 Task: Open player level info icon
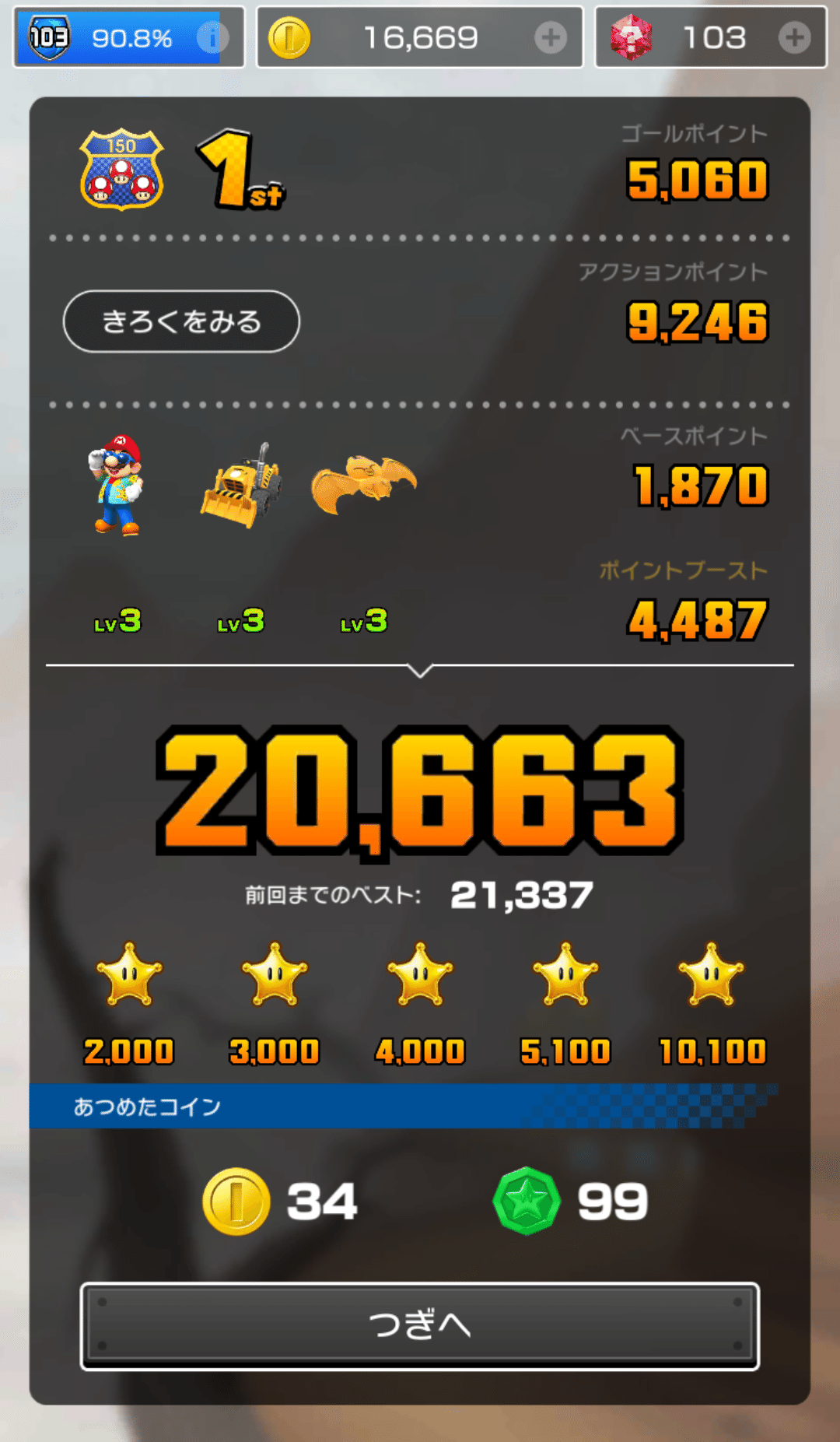coord(212,37)
